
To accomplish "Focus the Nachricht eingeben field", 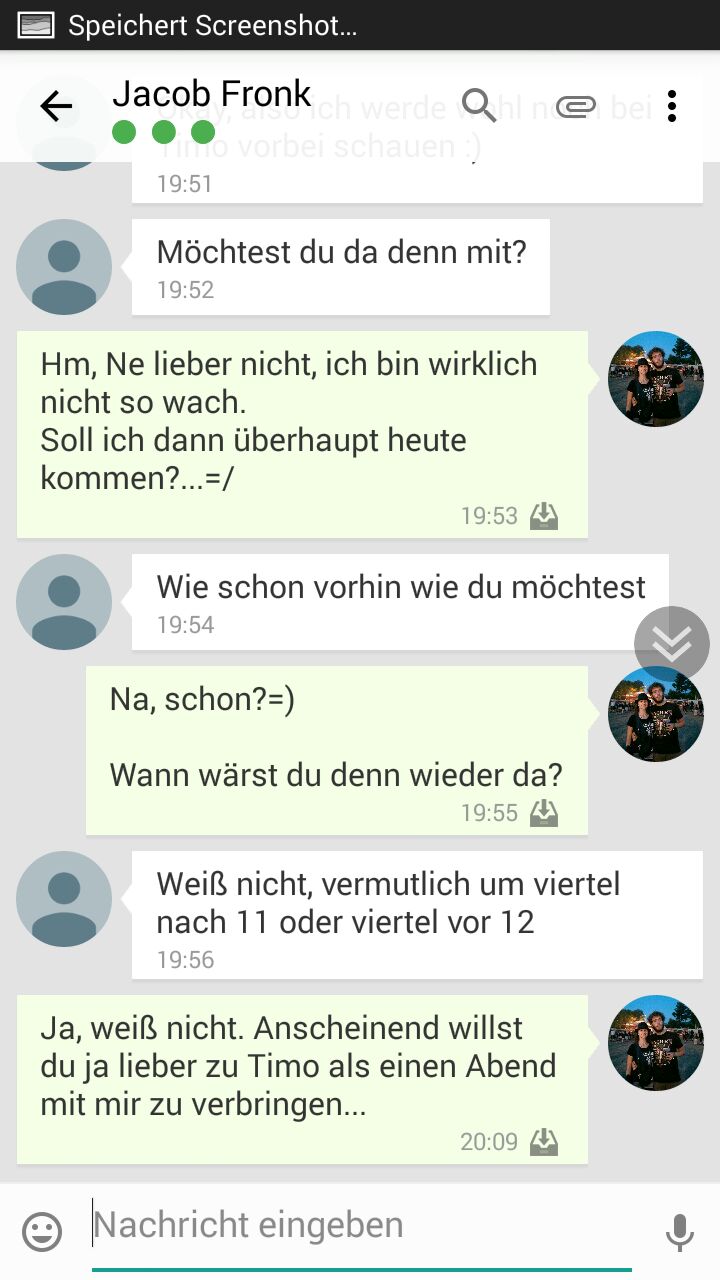I will (x=360, y=1226).
